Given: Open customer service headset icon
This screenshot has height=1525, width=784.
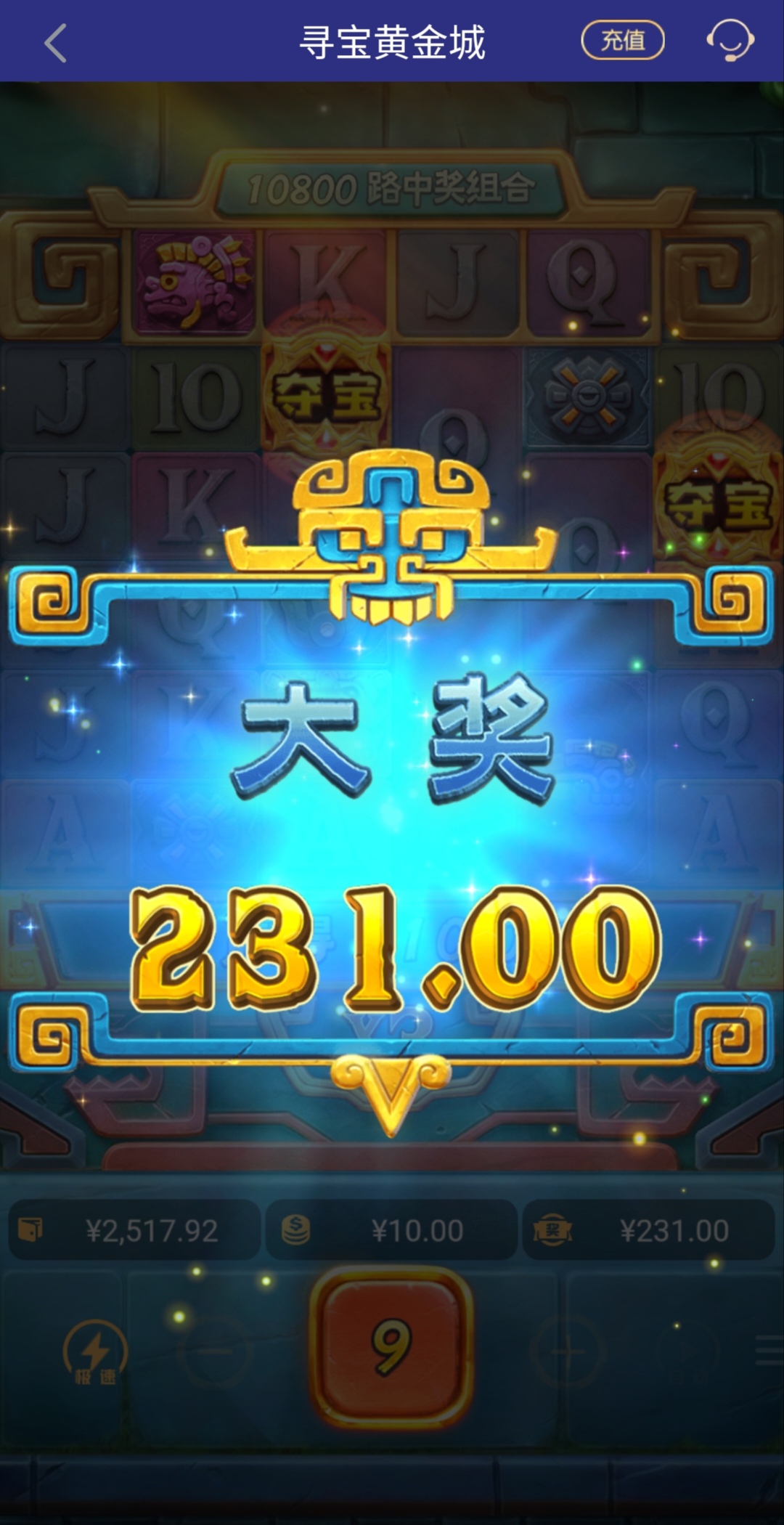Looking at the screenshot, I should click(730, 40).
